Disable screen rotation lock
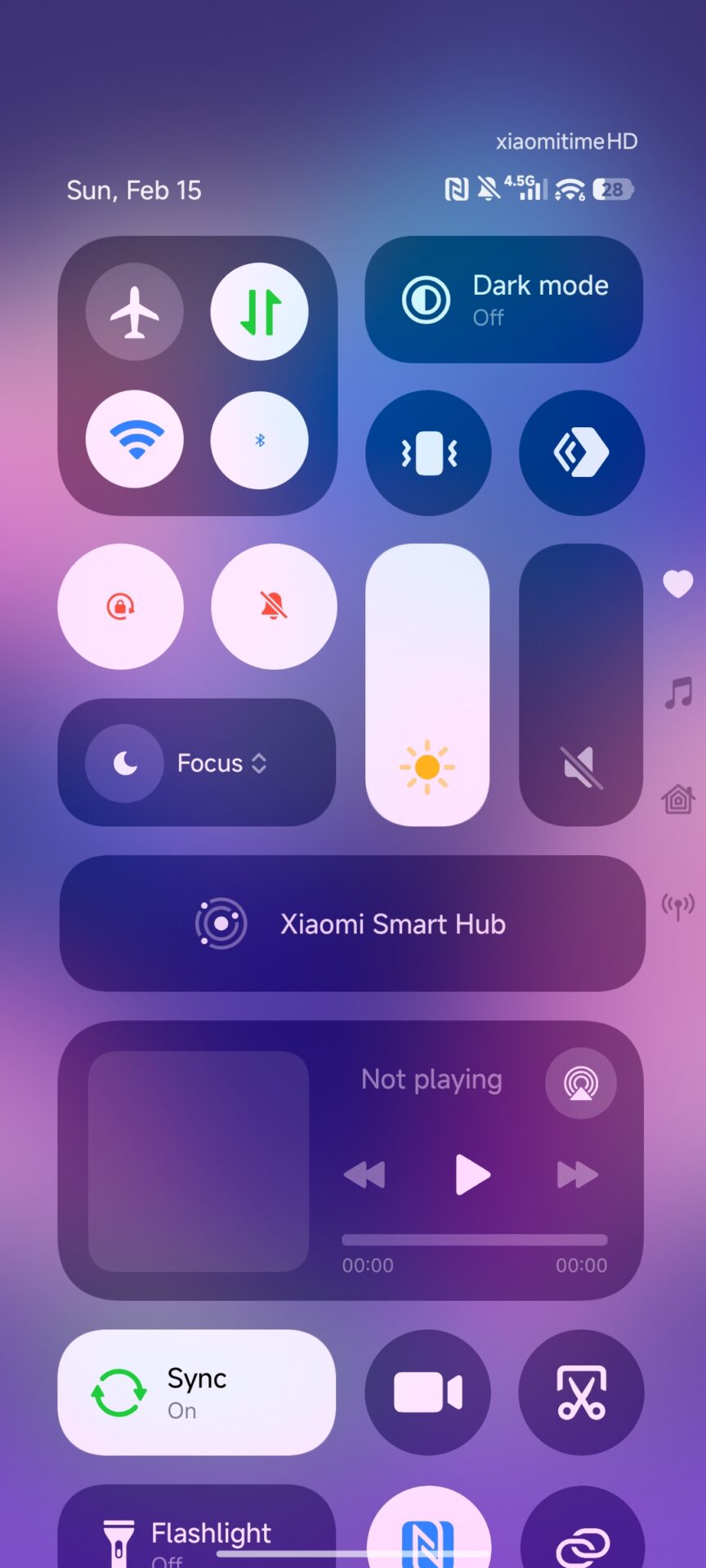Image resolution: width=706 pixels, height=1568 pixels. coord(121,606)
